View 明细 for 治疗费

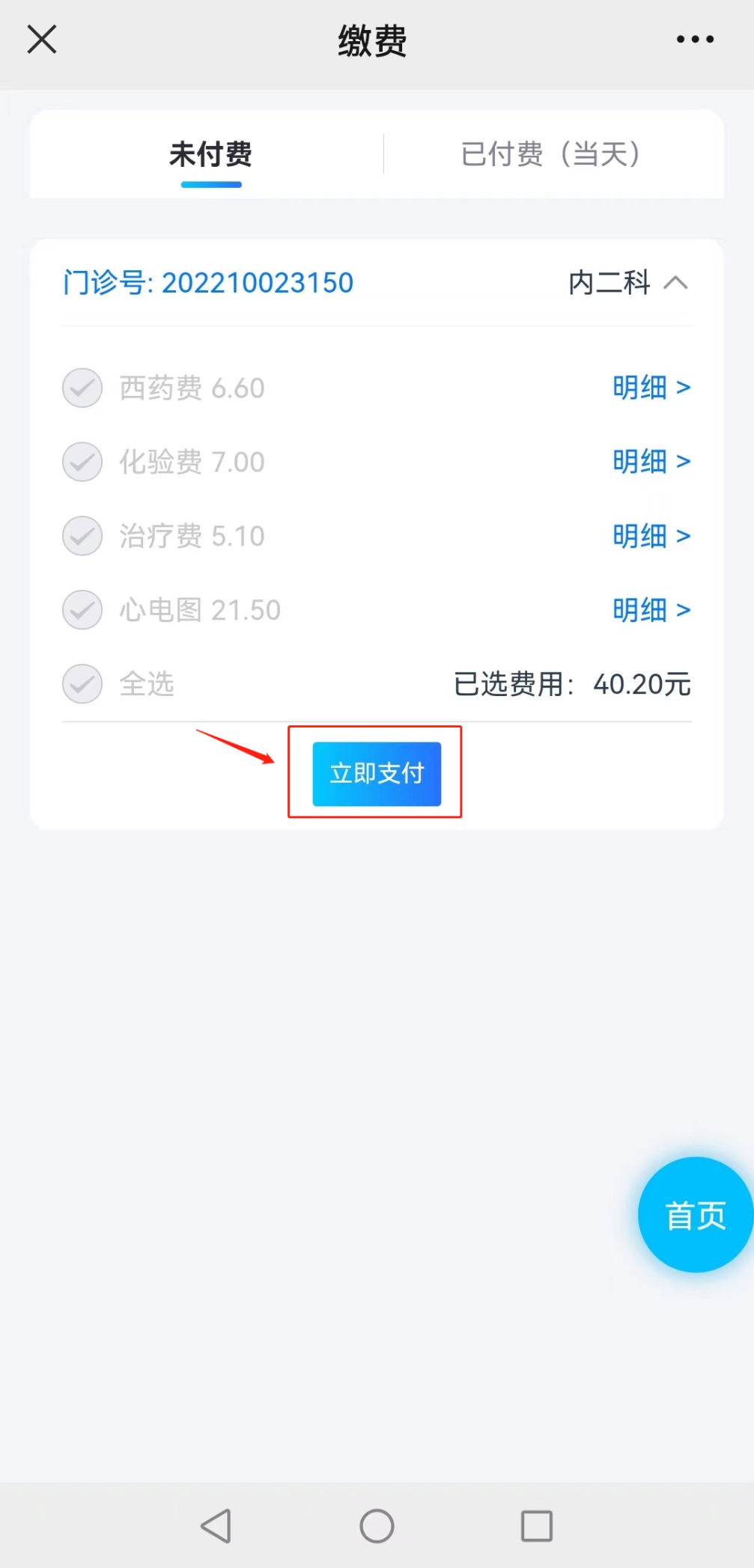651,536
